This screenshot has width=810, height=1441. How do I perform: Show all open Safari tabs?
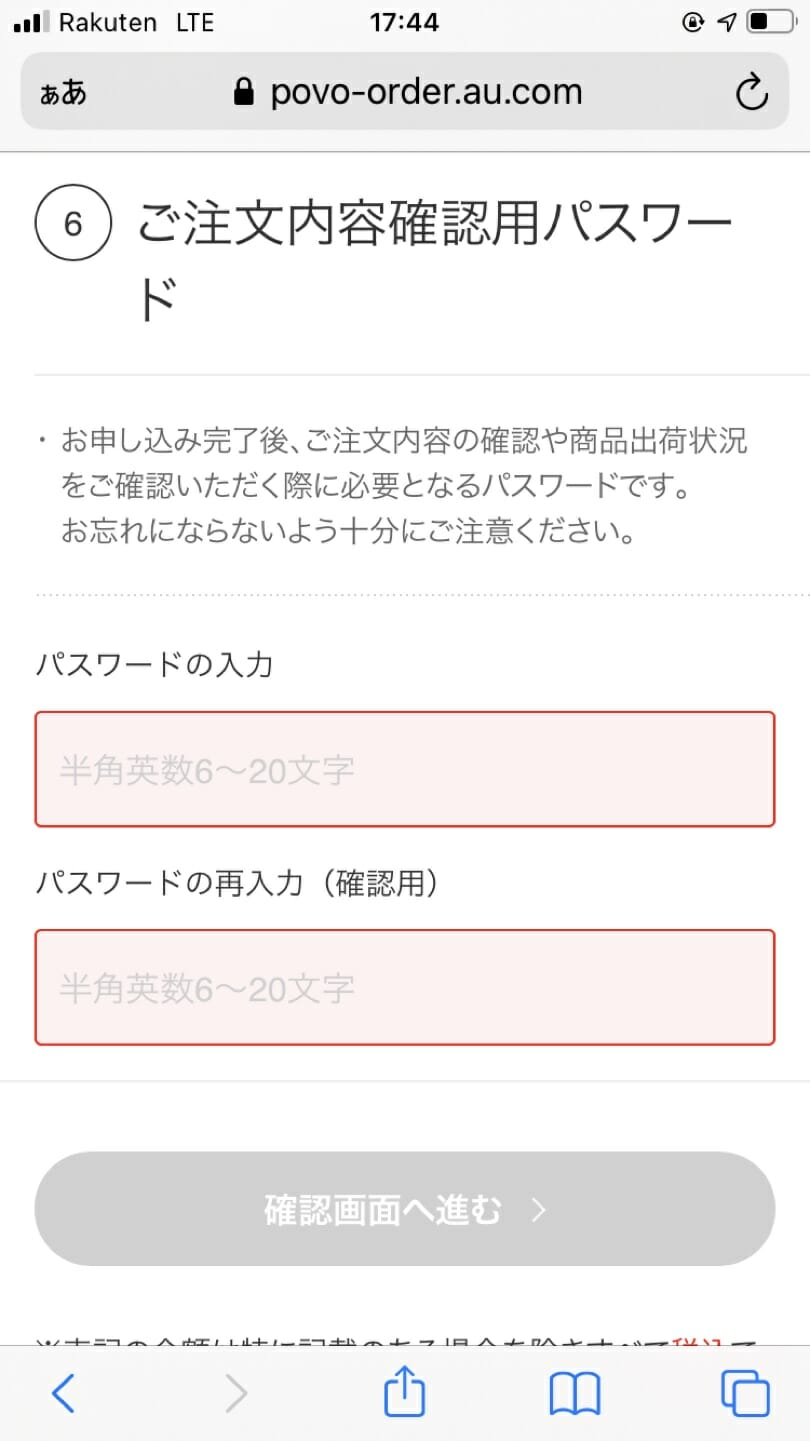(745, 1393)
